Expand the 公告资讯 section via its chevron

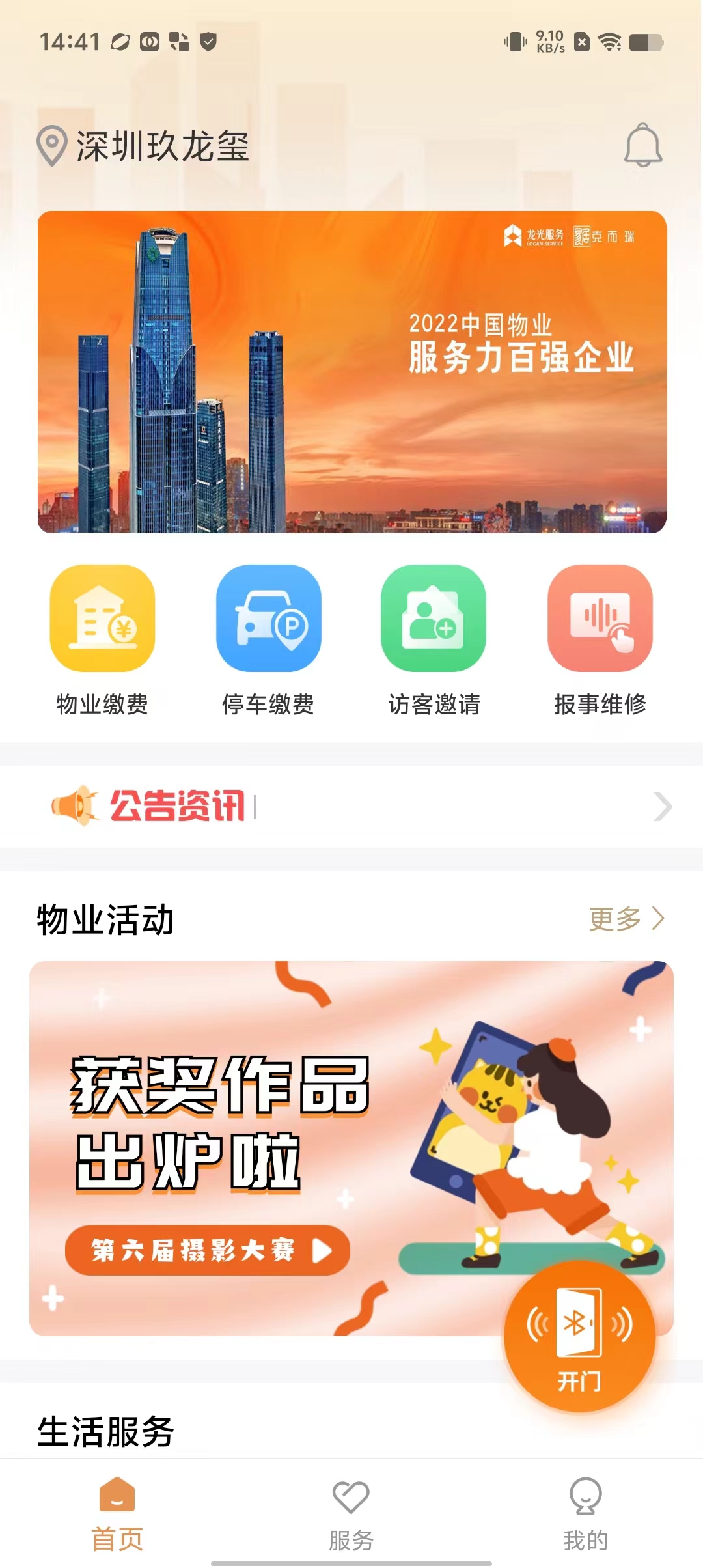coord(663,806)
